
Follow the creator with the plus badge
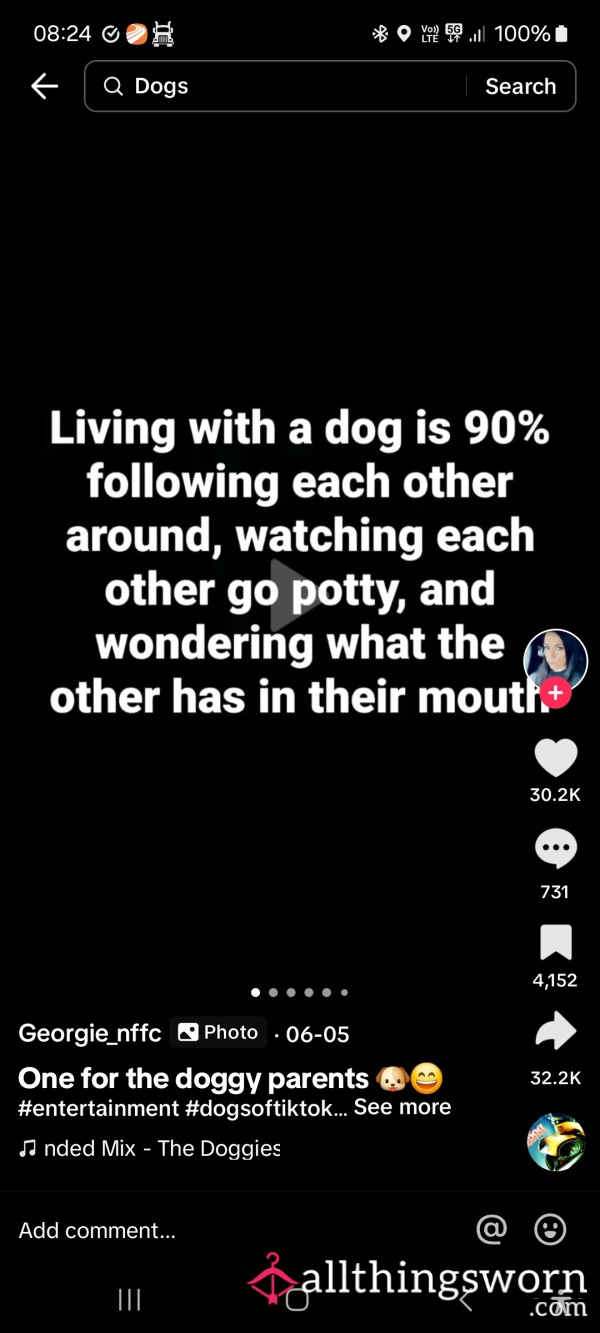point(556,693)
